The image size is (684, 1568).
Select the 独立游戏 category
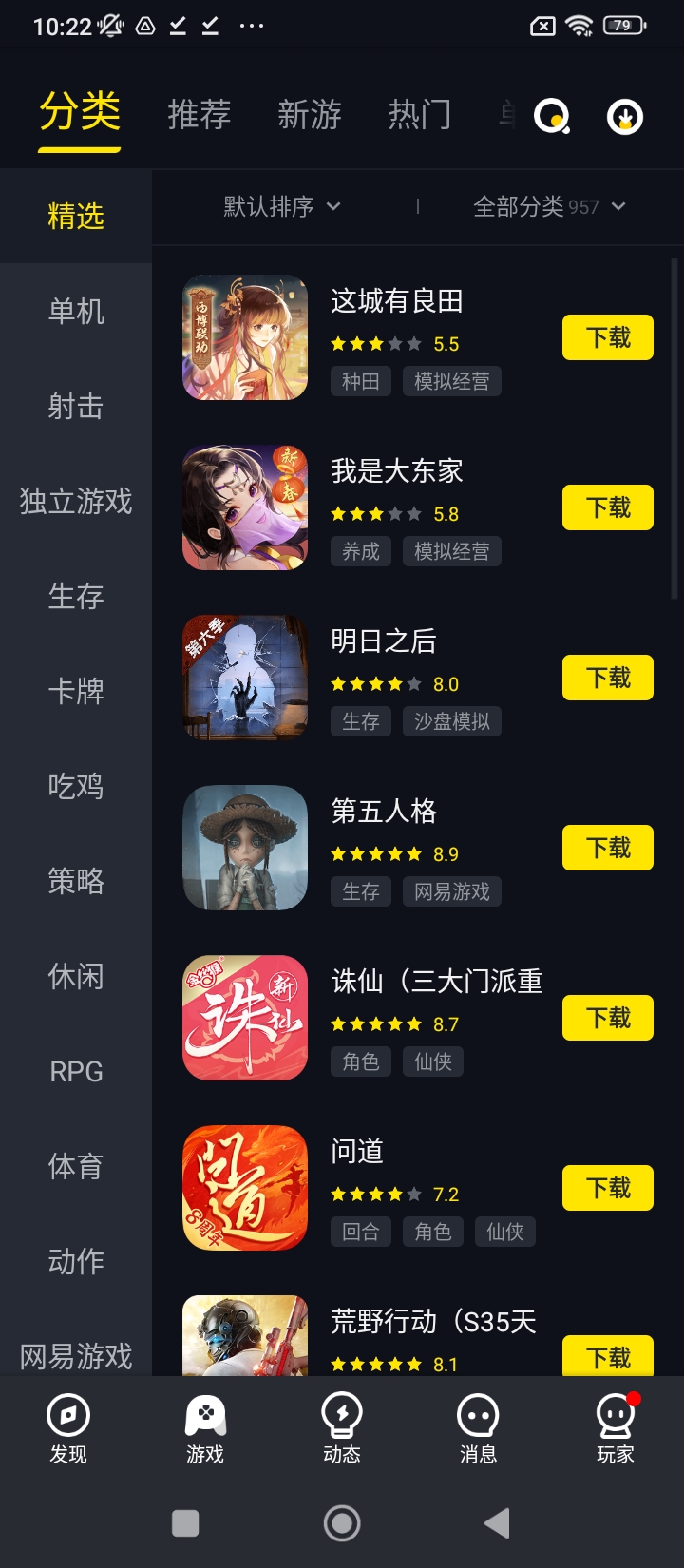coord(76,501)
